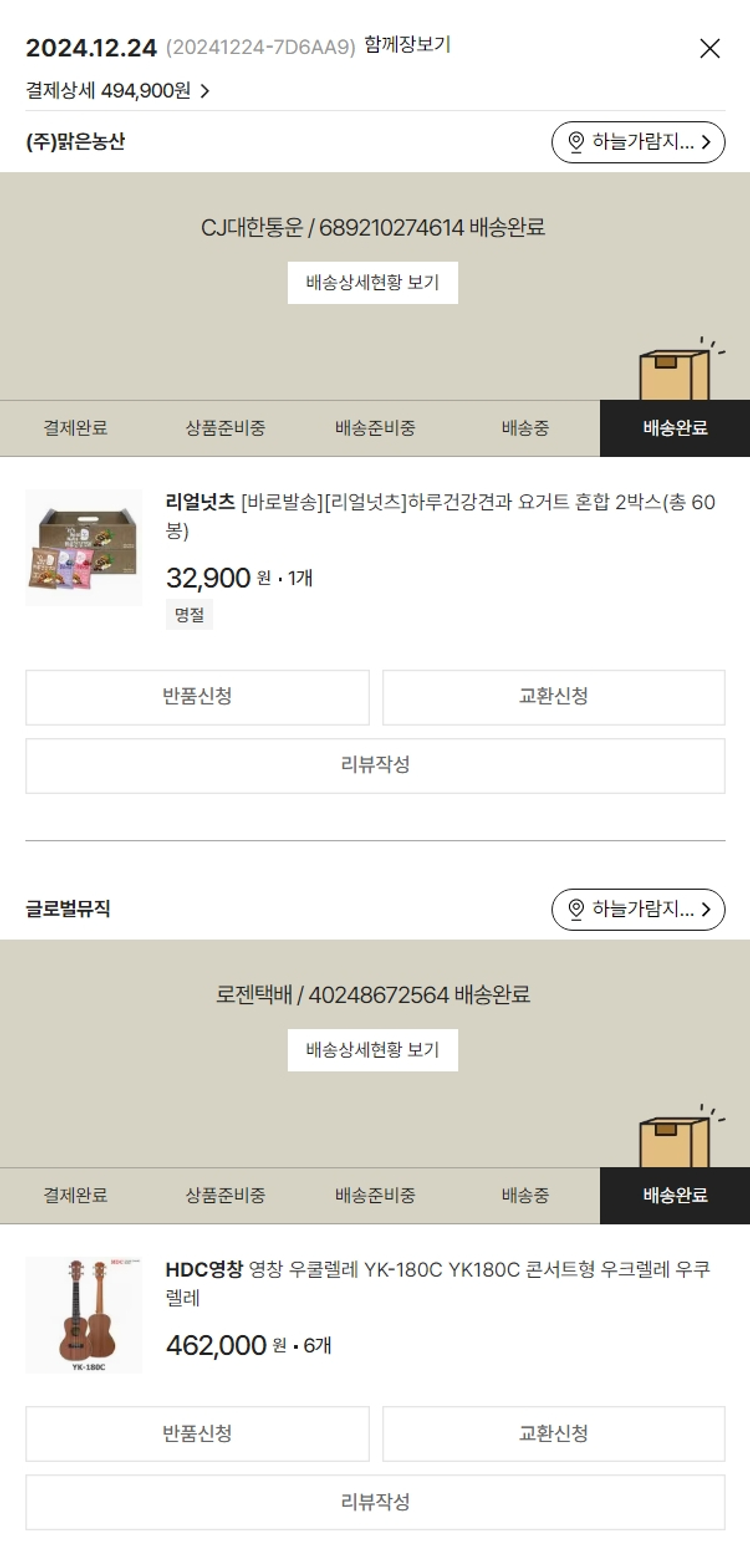
Task: Request a return for 리얼넛츠 item
Action: [197, 697]
